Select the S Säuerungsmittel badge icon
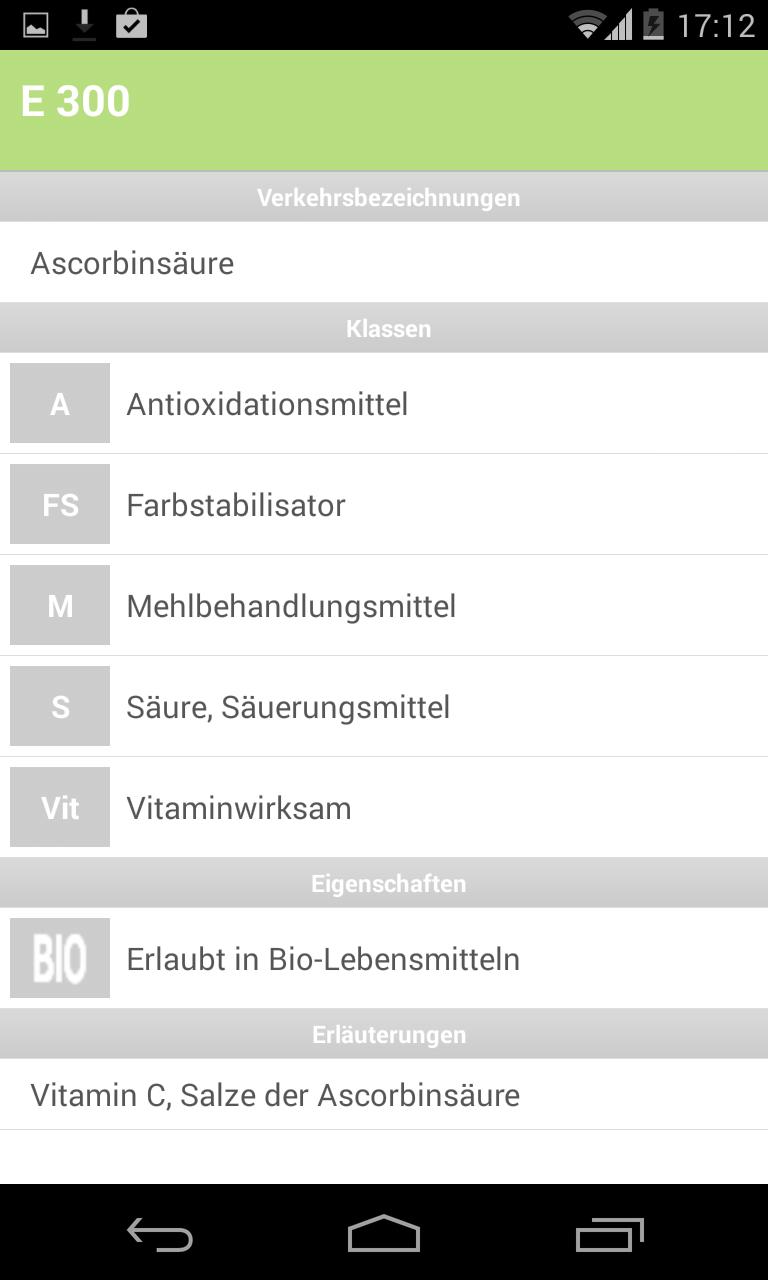This screenshot has width=768, height=1280. [x=59, y=706]
